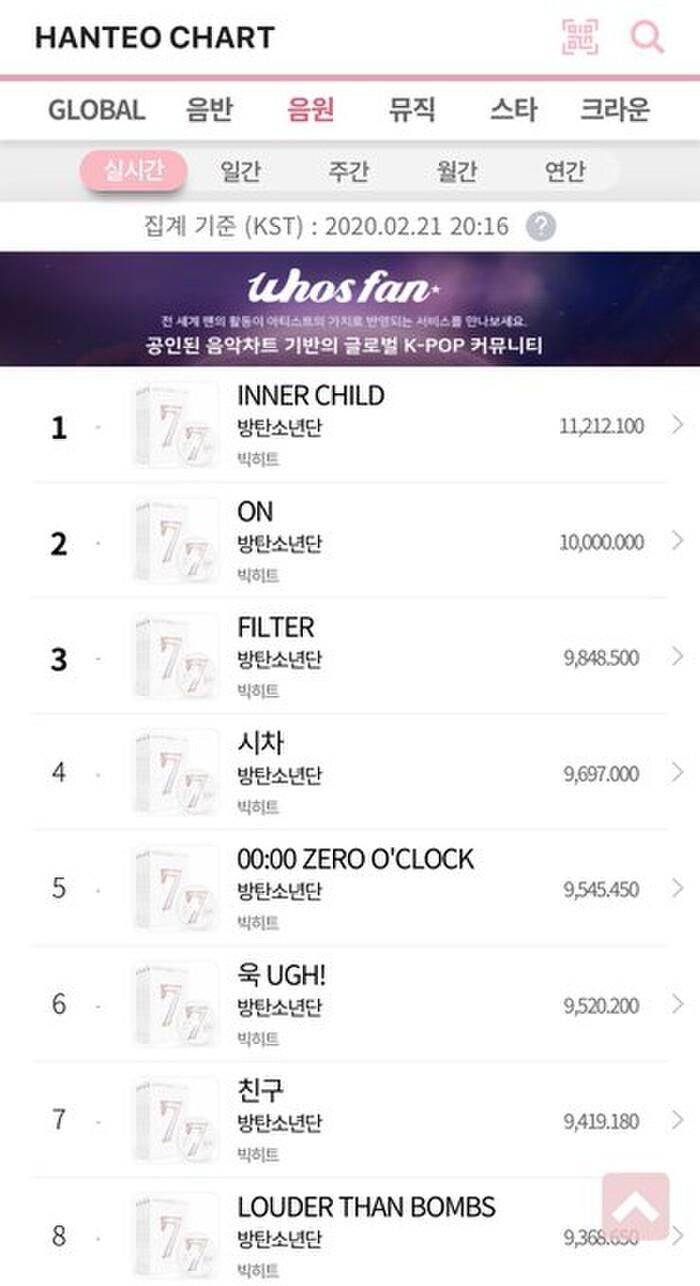Open the 크라운 tab
Image resolution: width=700 pixels, height=1286 pixels.
coord(615,109)
